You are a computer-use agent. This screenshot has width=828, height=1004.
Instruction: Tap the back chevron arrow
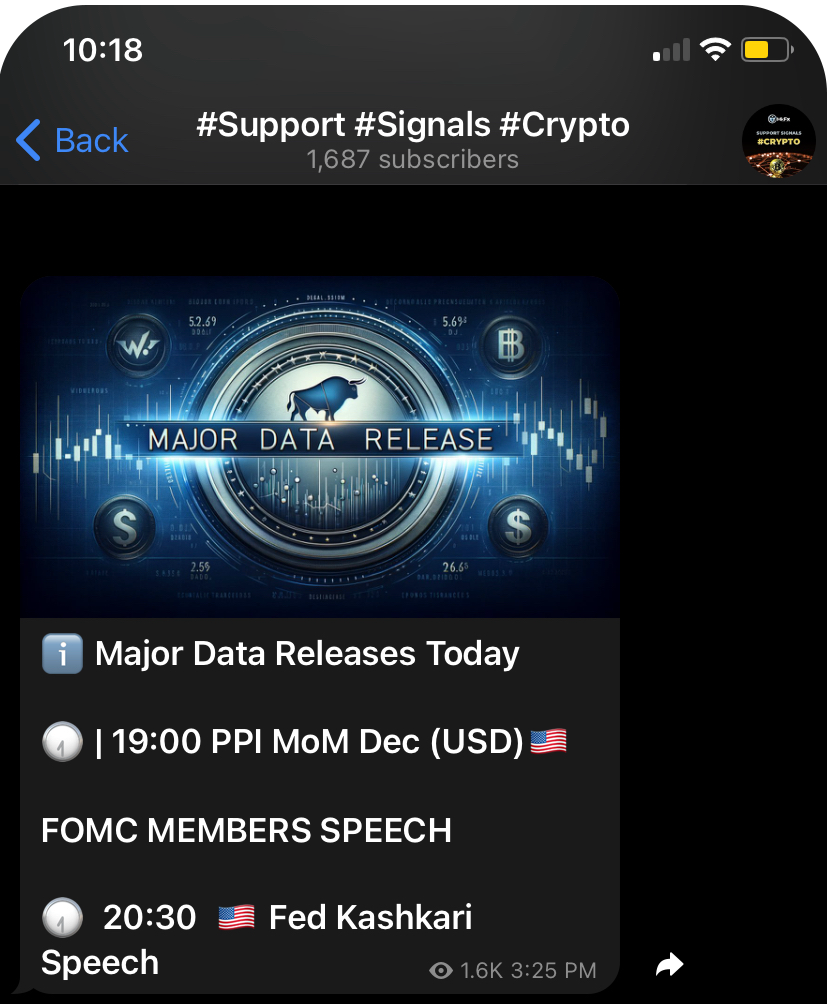(x=27, y=140)
